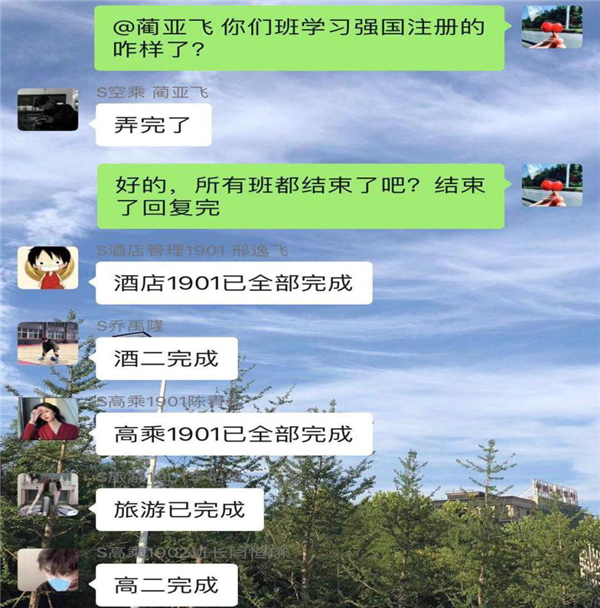Tap own avatar beside 所有班都结束了吧 message
600x608 pixels.
click(x=552, y=185)
